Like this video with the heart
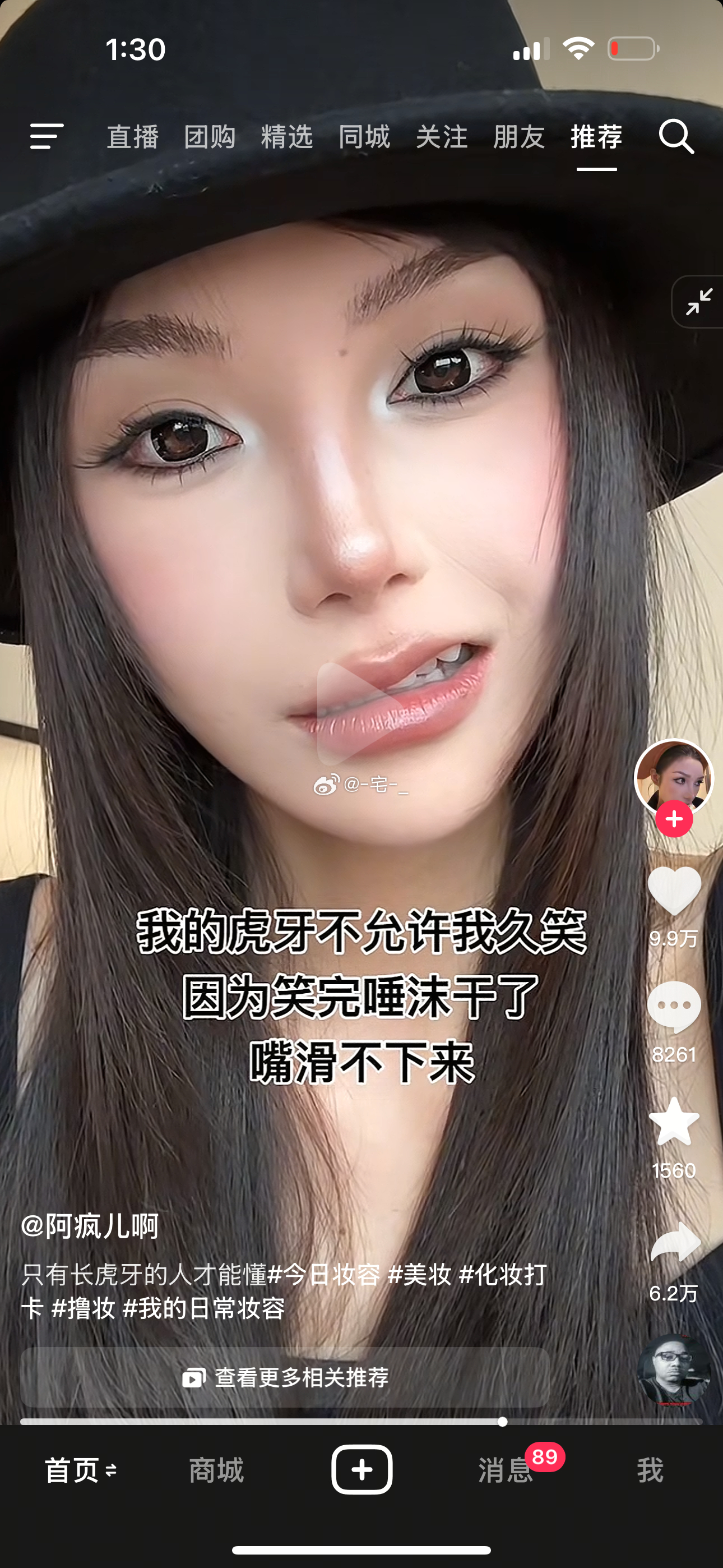 pyautogui.click(x=674, y=891)
